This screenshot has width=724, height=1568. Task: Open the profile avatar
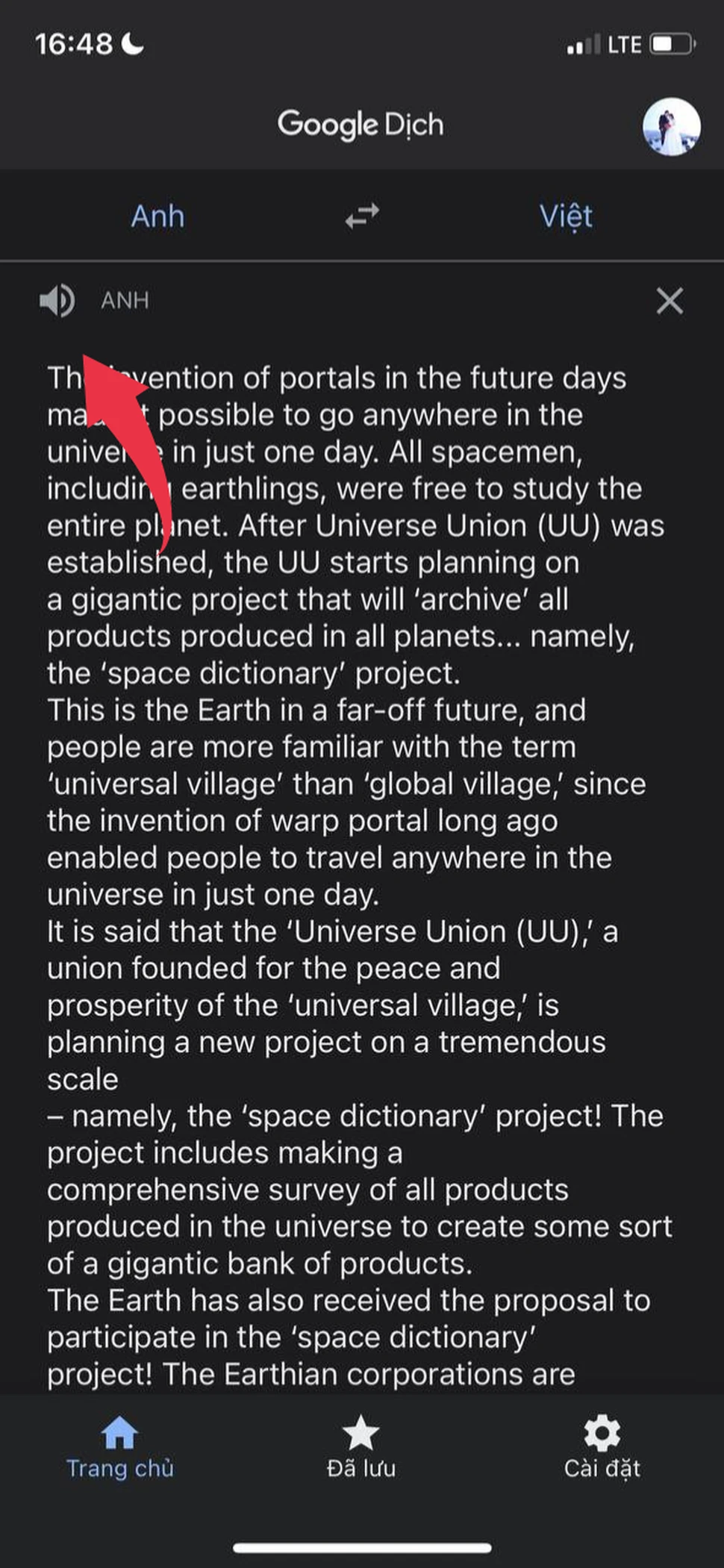pyautogui.click(x=671, y=126)
